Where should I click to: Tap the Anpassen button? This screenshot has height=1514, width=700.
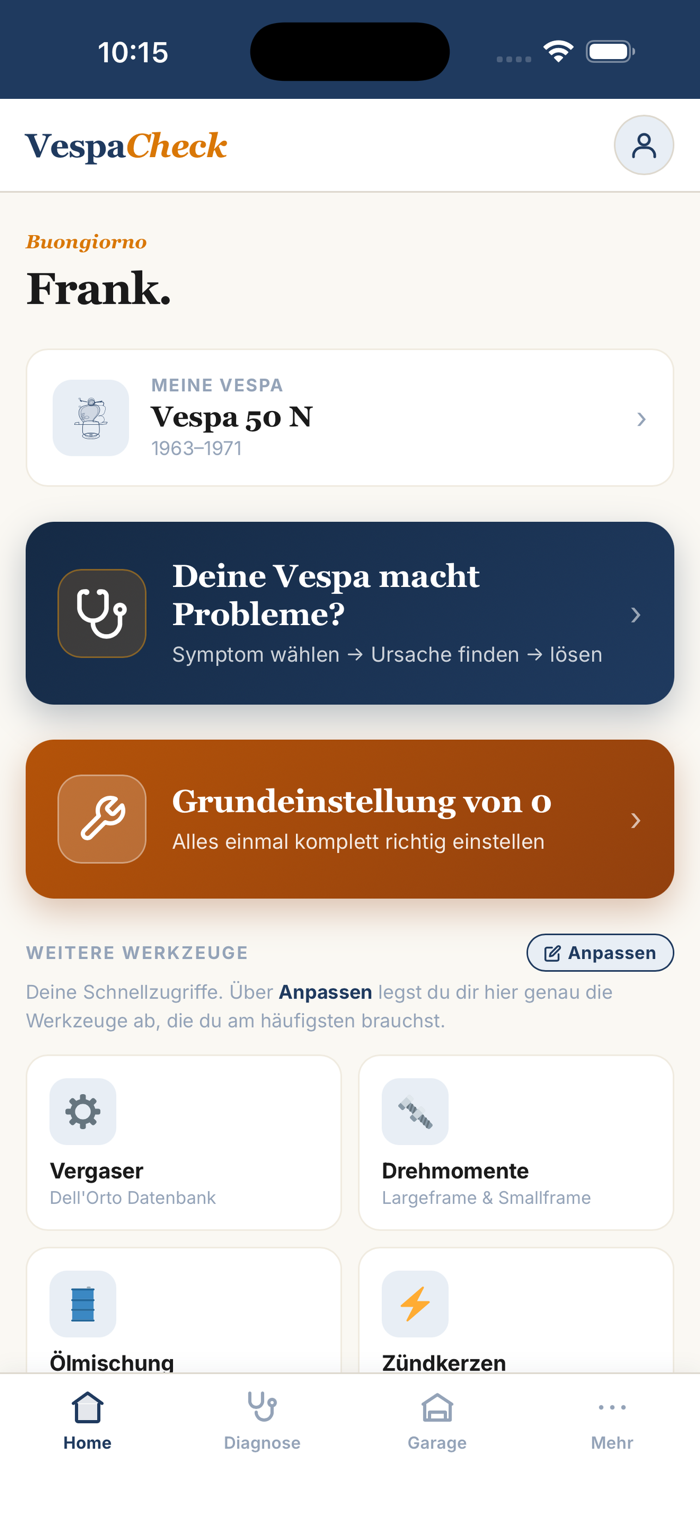tap(600, 953)
